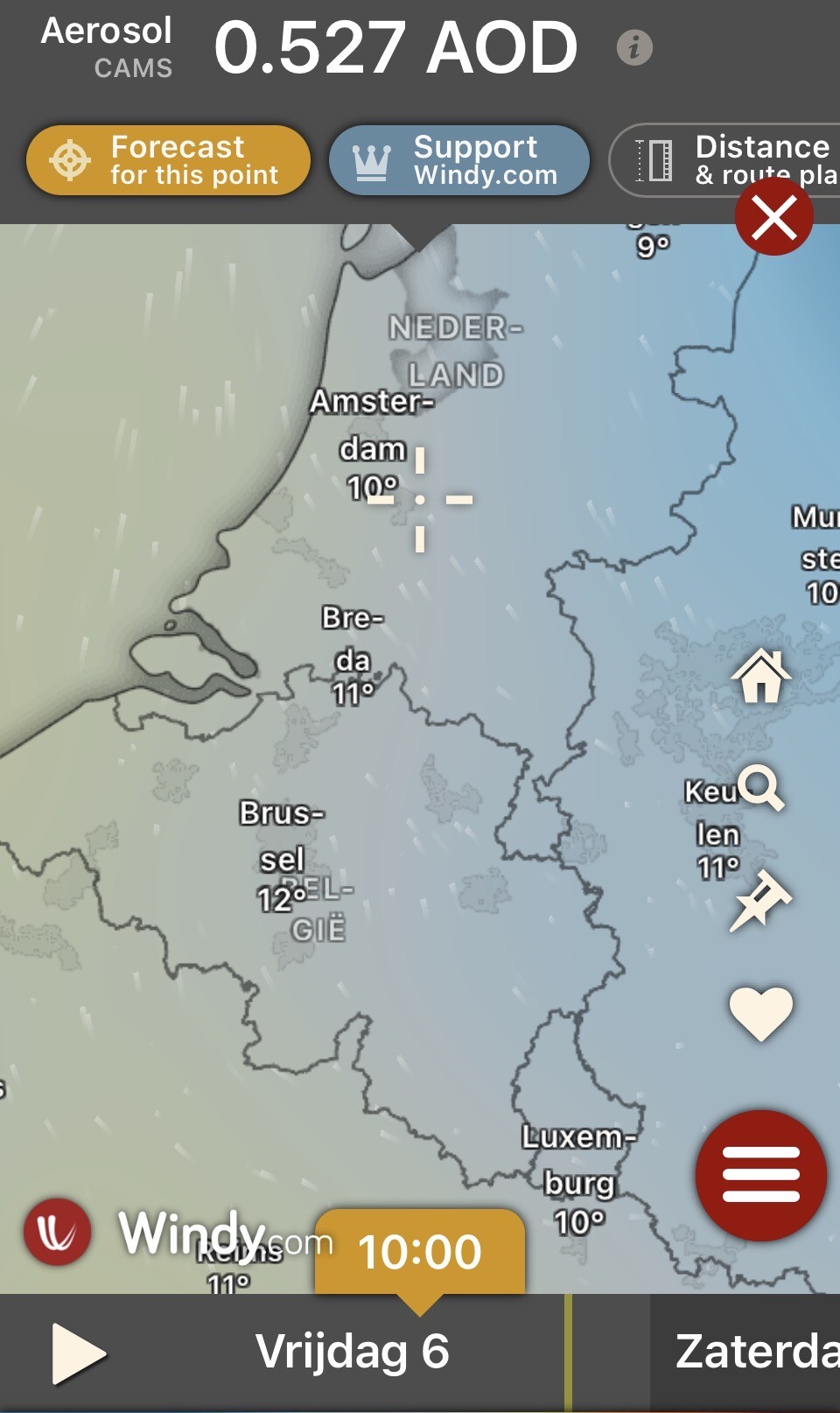The image size is (840, 1413).
Task: Open the location search magnifier
Action: tap(760, 788)
